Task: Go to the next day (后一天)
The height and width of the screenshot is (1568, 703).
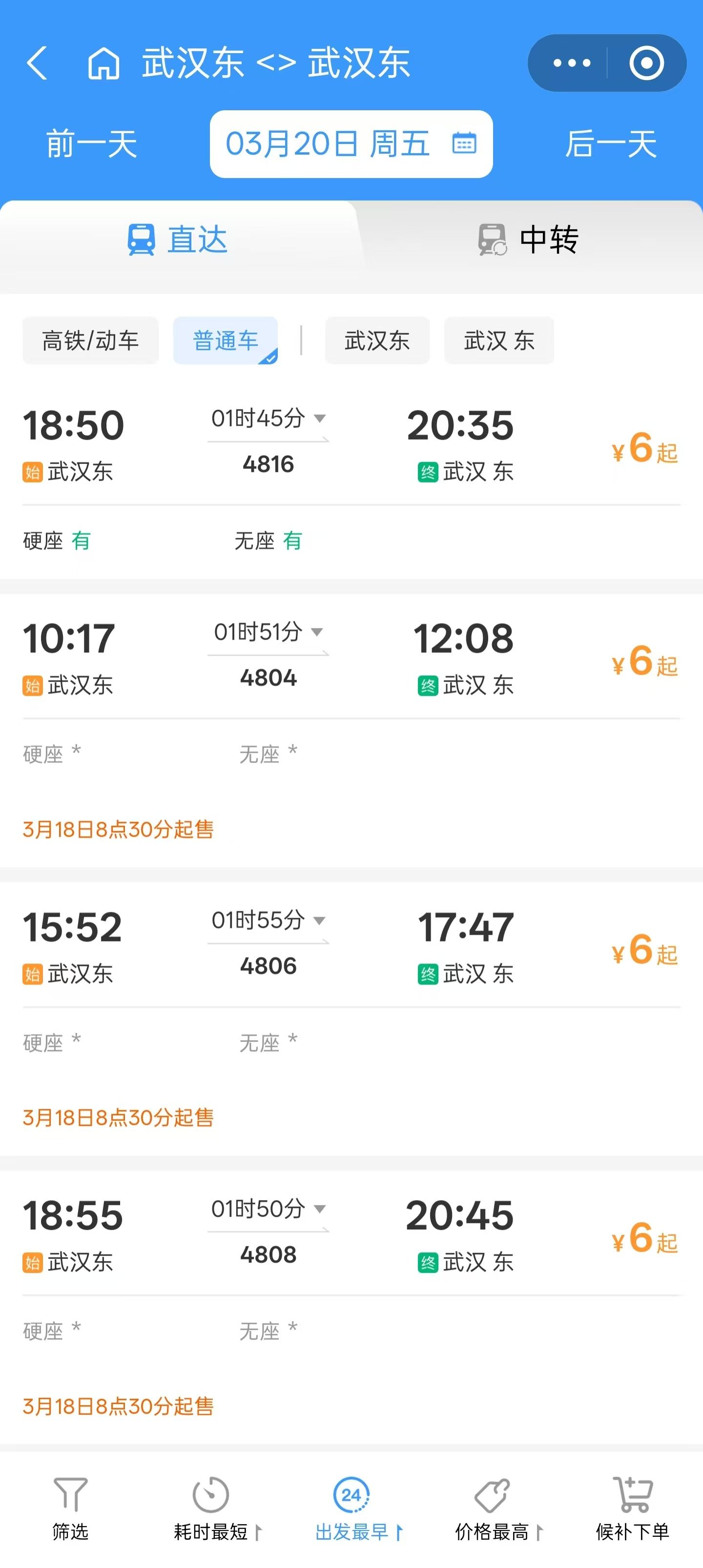Action: click(x=610, y=145)
